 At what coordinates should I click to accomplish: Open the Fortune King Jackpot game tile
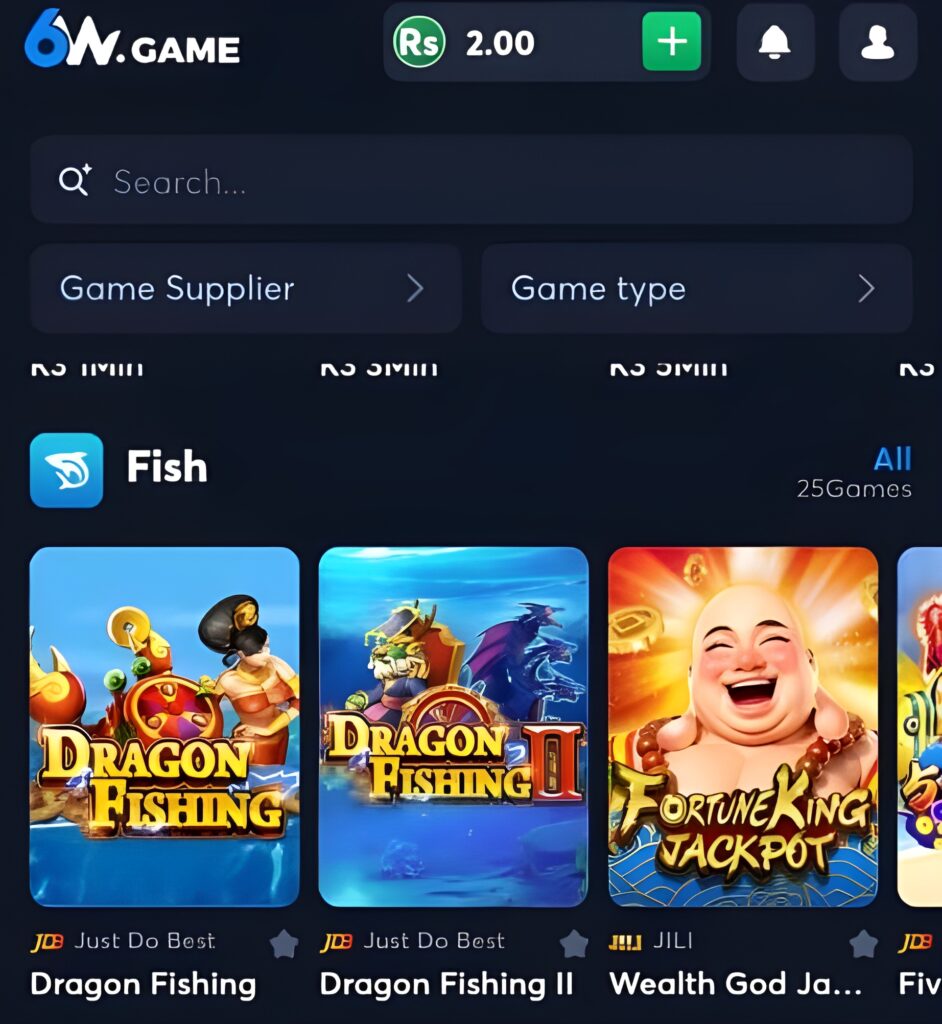click(743, 726)
